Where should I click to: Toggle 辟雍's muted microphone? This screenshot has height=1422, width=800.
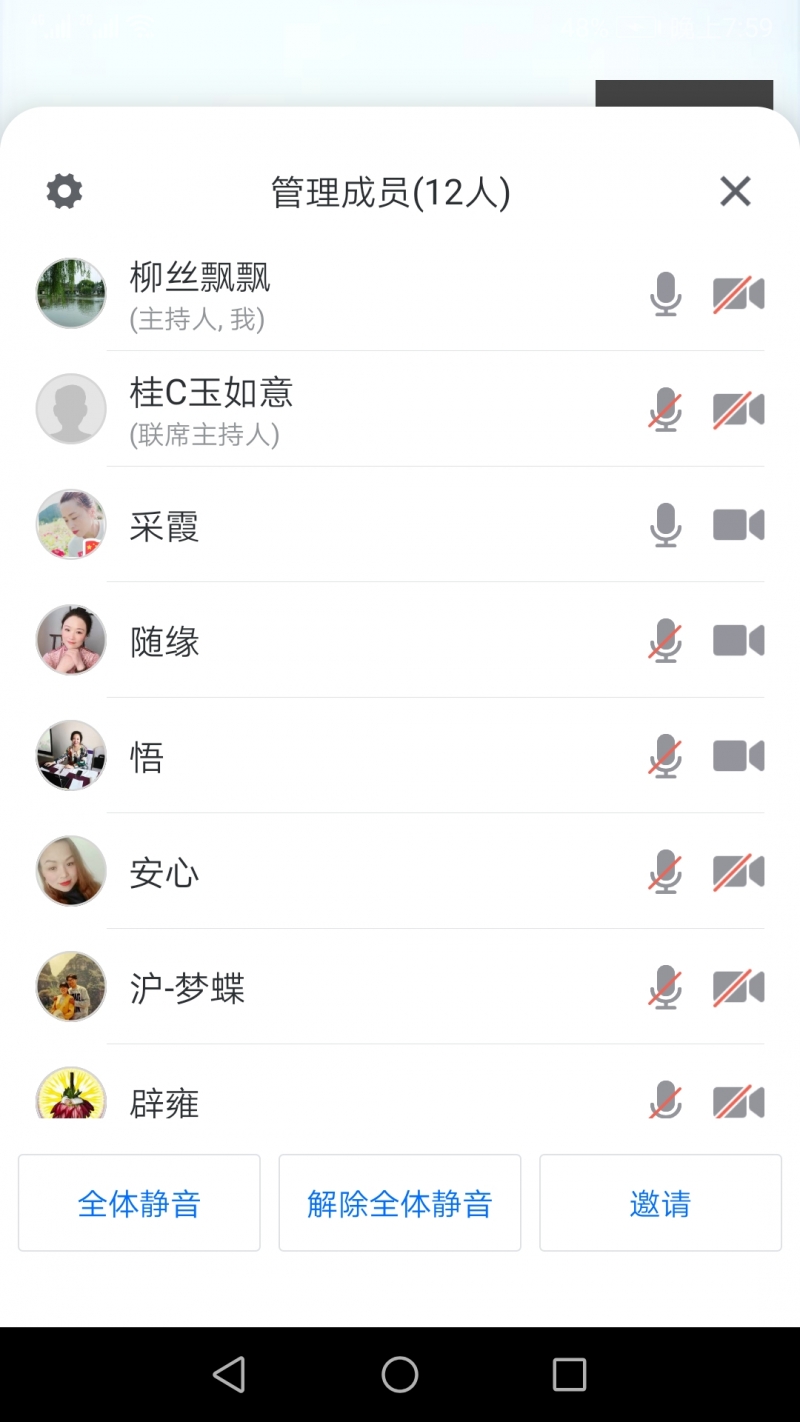666,1100
